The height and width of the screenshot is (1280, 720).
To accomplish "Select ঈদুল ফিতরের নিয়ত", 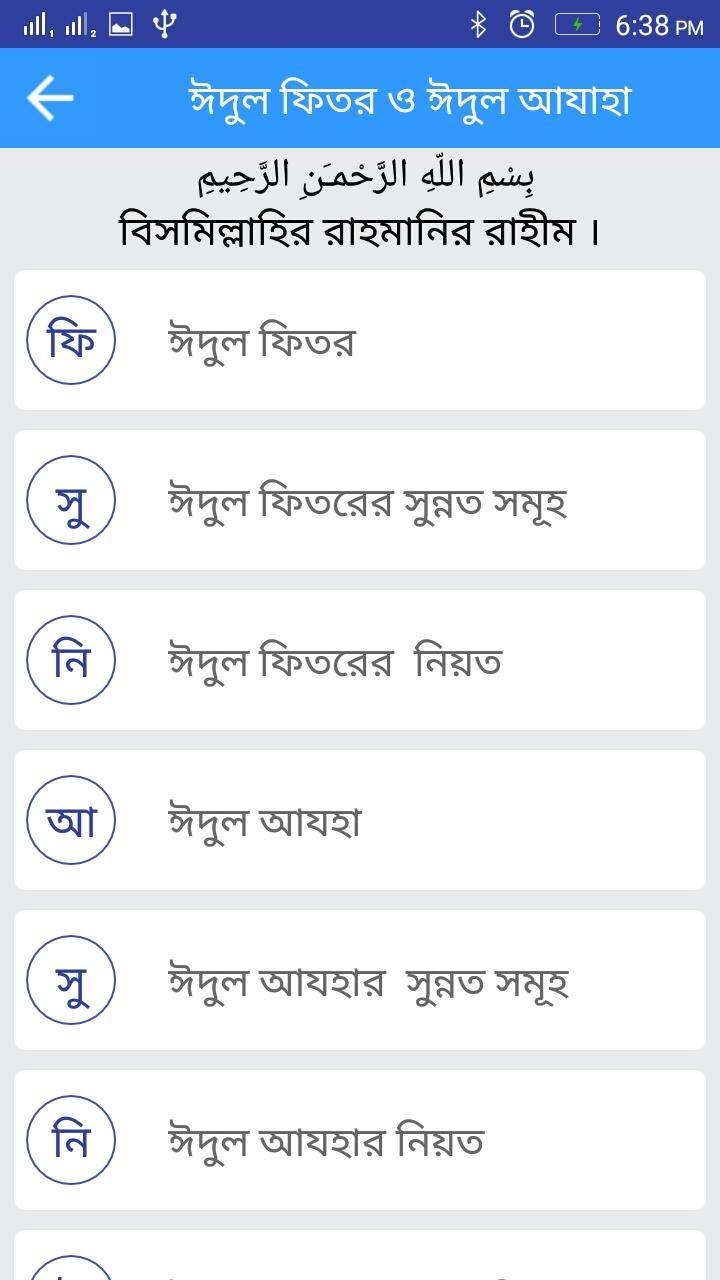I will (x=360, y=660).
